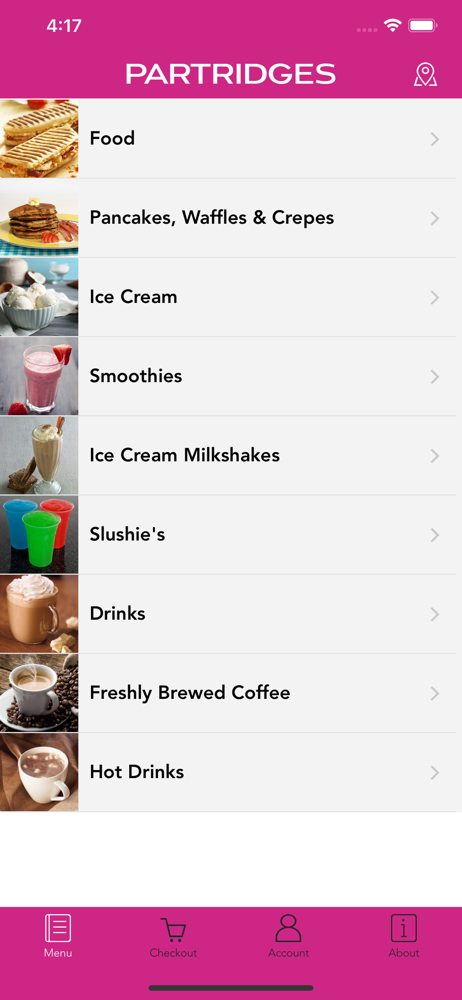Tap the Menu tab
Viewport: 462px width, 1000px height.
pos(58,936)
